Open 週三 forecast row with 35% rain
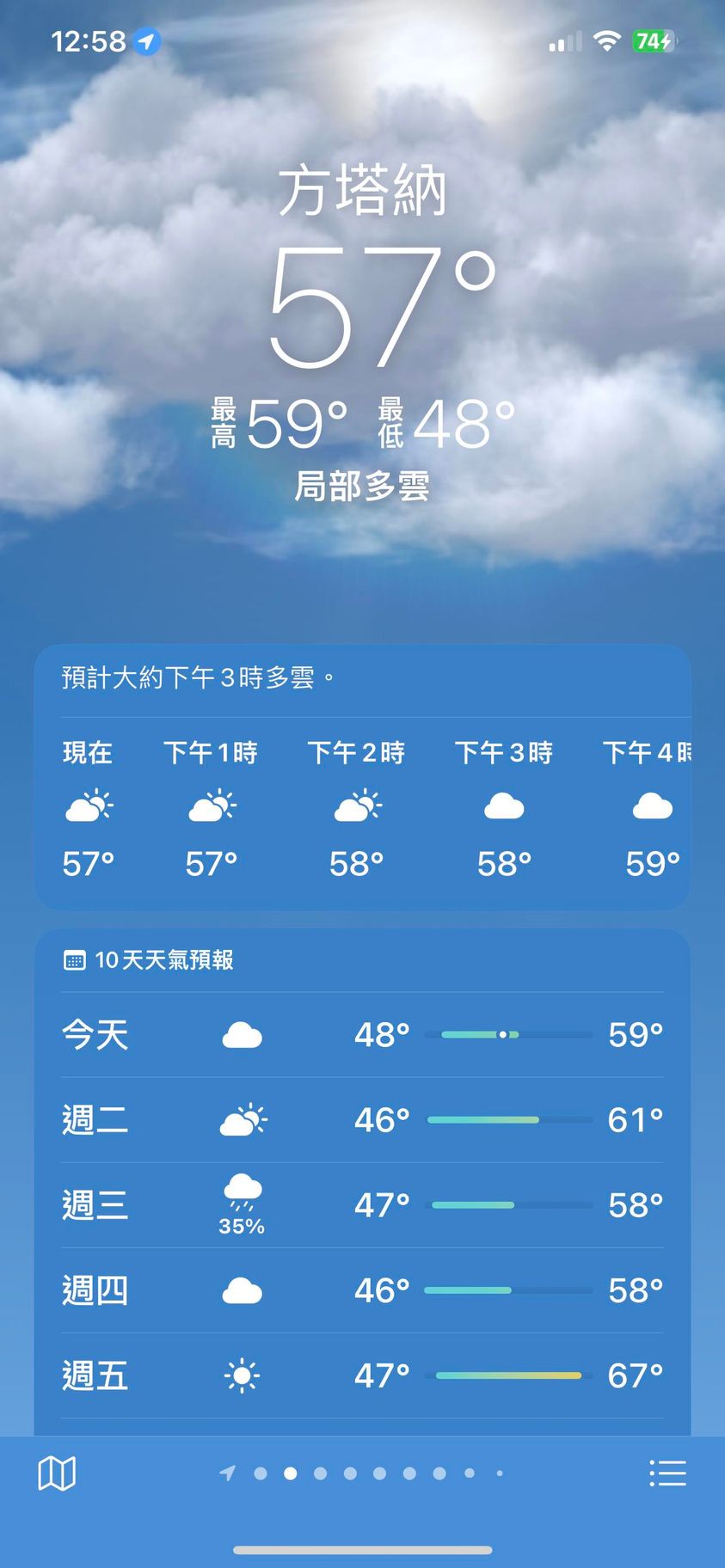 coord(362,1205)
